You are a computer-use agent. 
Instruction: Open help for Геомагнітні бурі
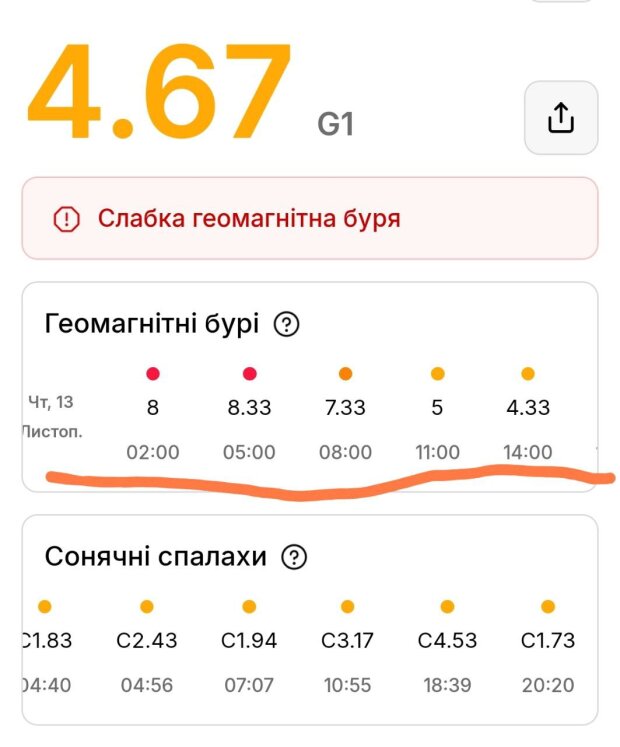click(x=287, y=324)
